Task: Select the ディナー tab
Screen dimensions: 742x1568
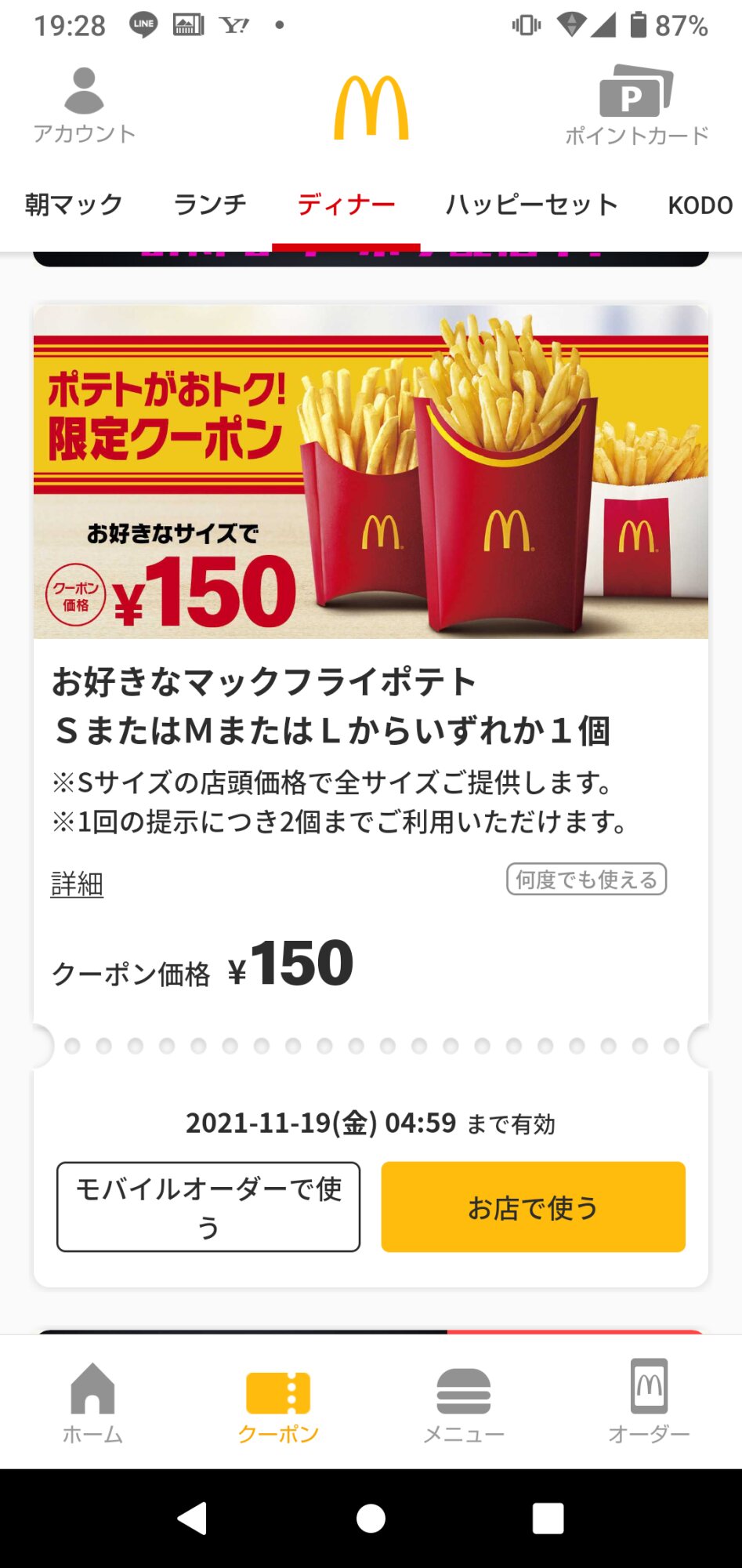Action: pos(346,205)
